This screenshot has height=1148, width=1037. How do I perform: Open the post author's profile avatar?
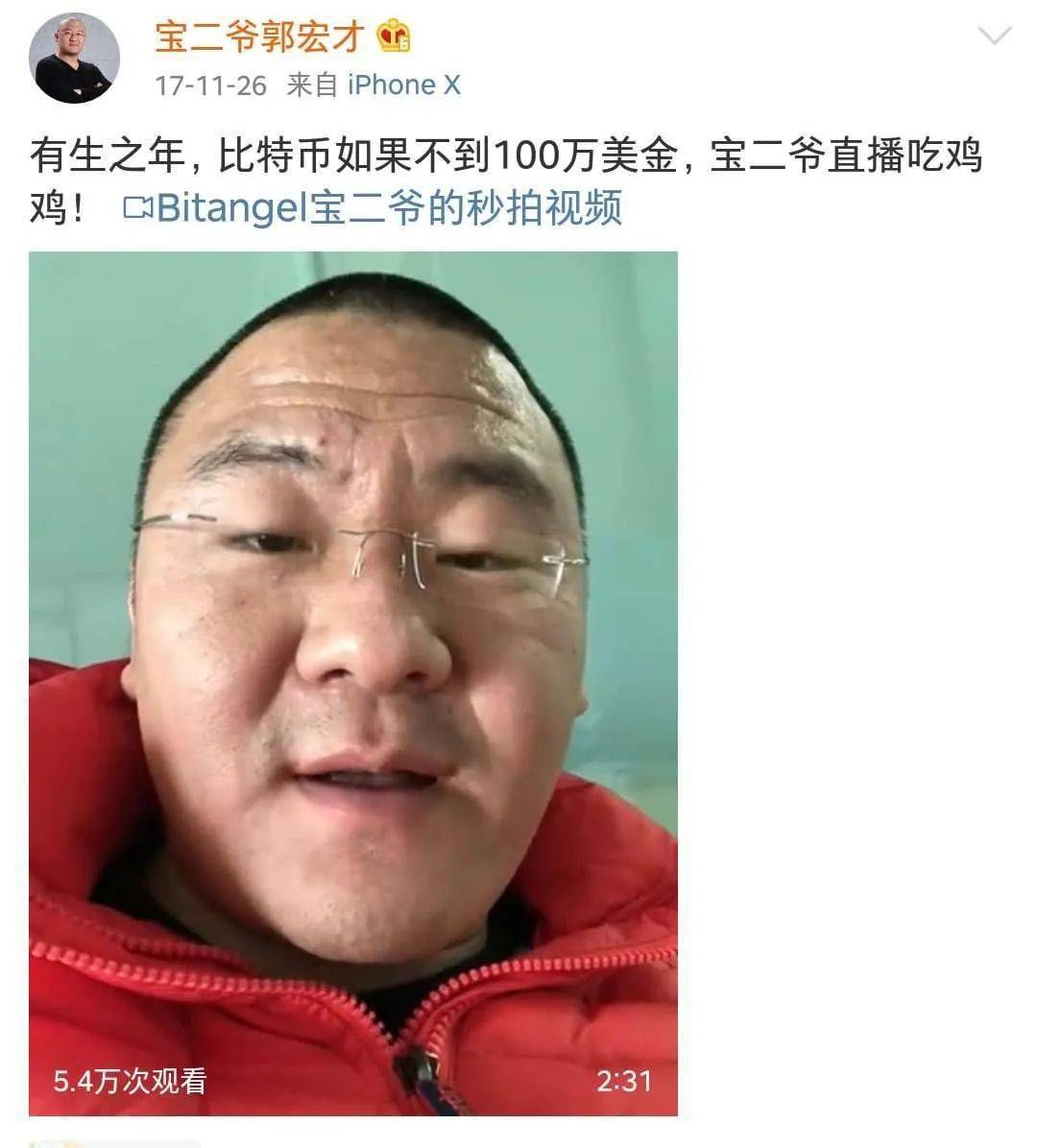click(74, 58)
